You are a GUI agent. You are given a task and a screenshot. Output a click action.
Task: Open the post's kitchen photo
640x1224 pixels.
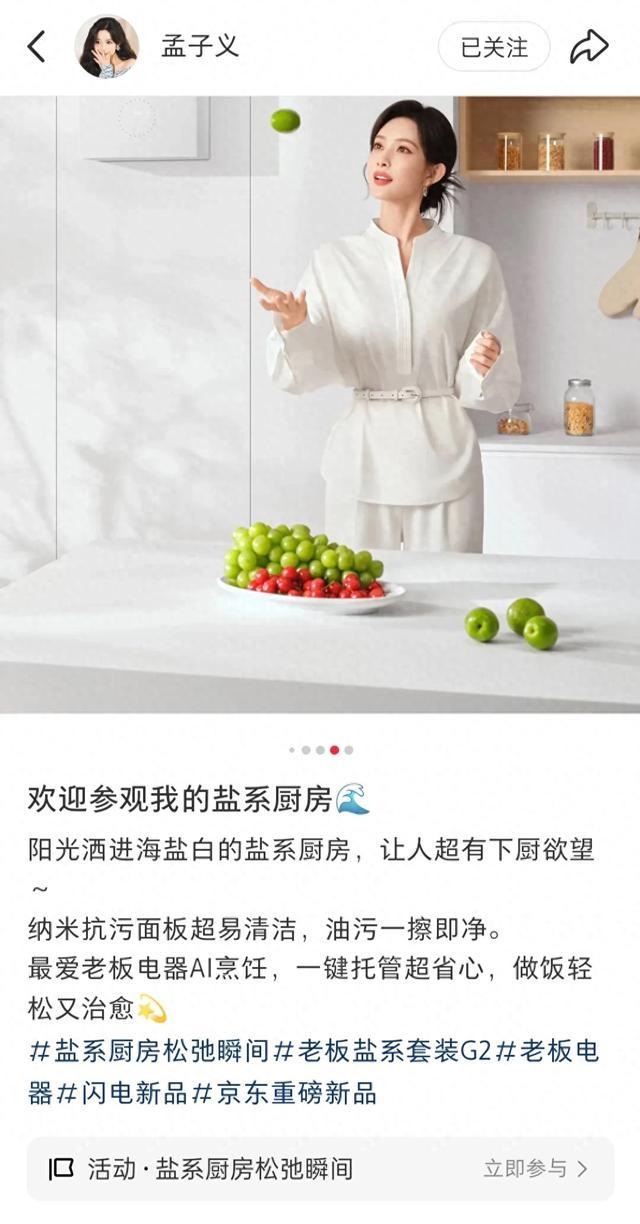(320, 400)
